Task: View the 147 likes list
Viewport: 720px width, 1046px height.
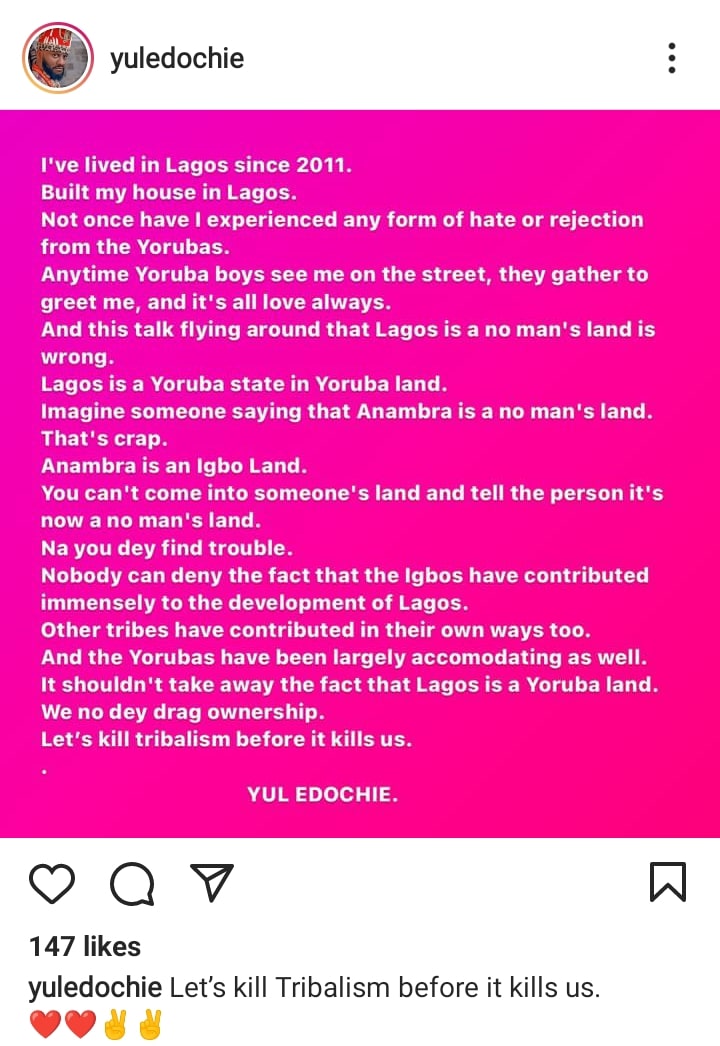Action: [x=85, y=946]
